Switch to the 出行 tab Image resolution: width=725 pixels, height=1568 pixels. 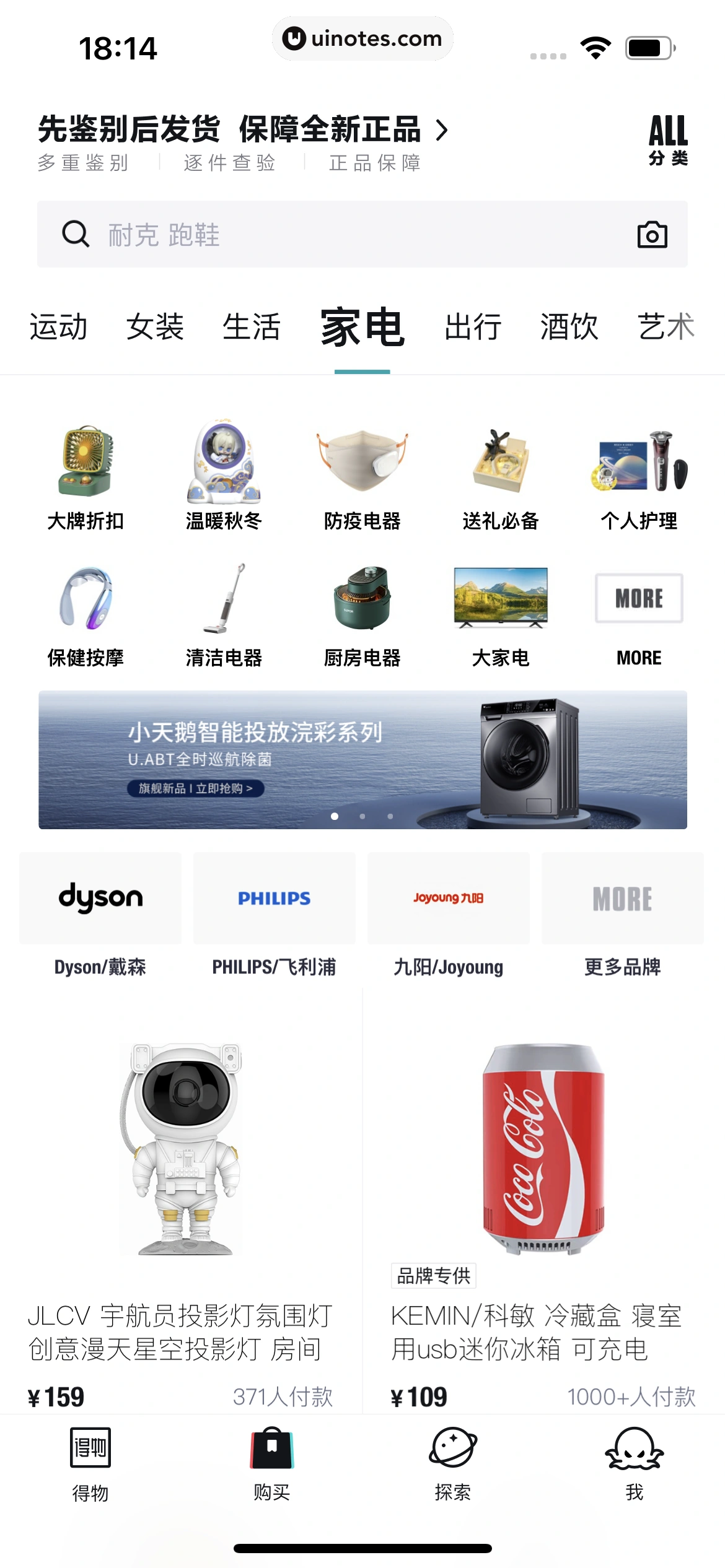pyautogui.click(x=472, y=328)
